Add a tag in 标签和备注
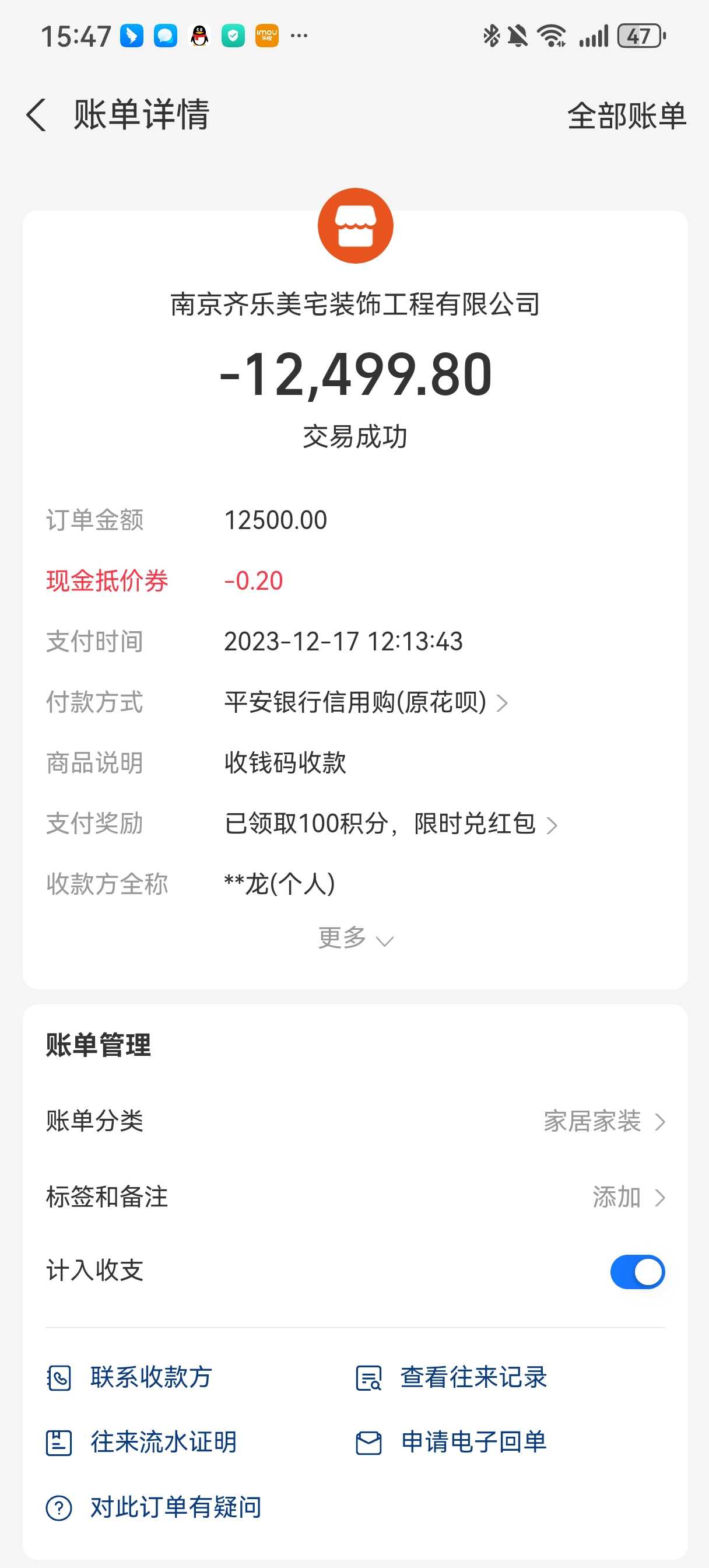 [x=627, y=1198]
